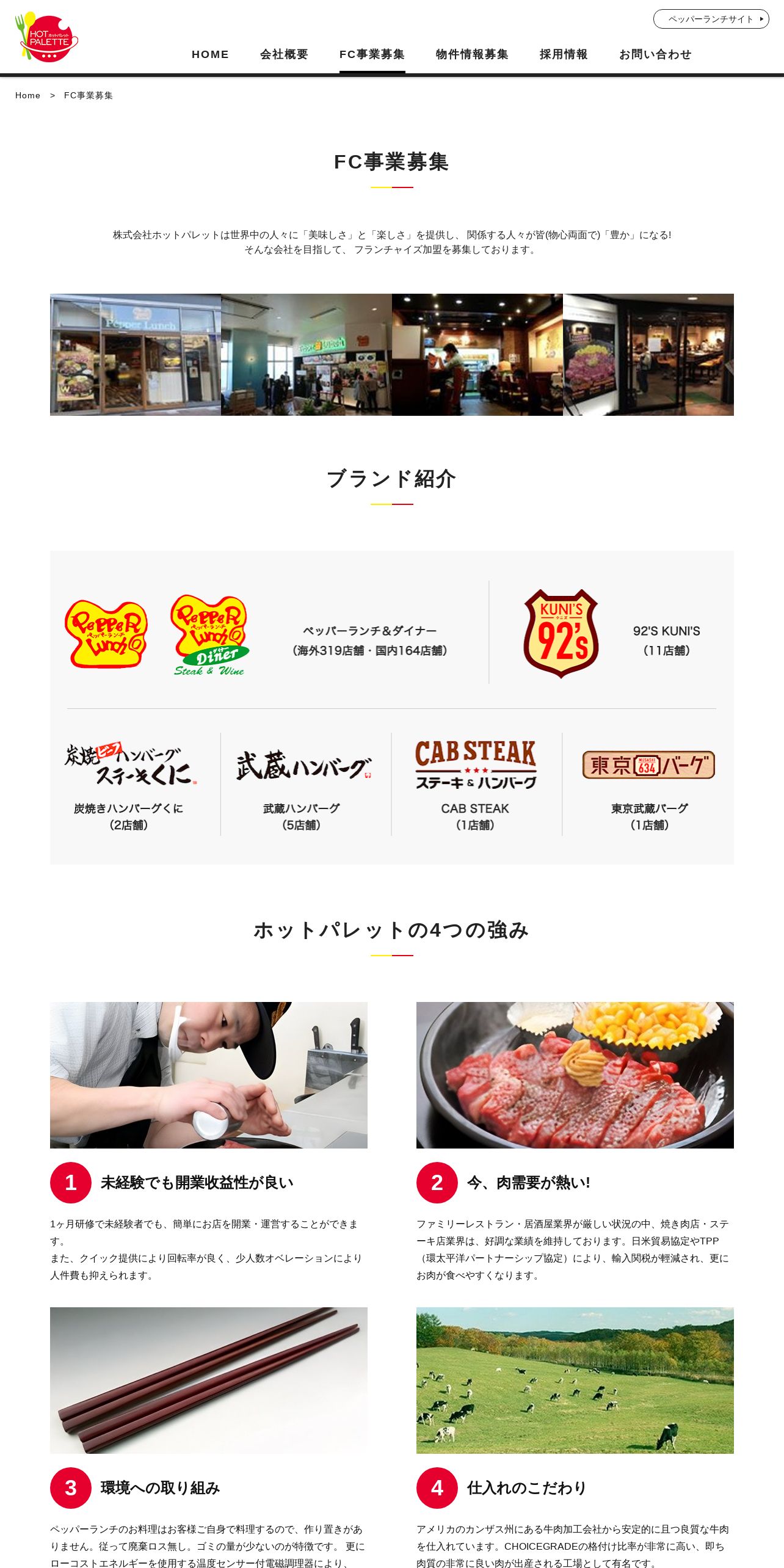Open the ペッパーランチサイト button
Screen dimensions: 784x1568
coord(711,19)
